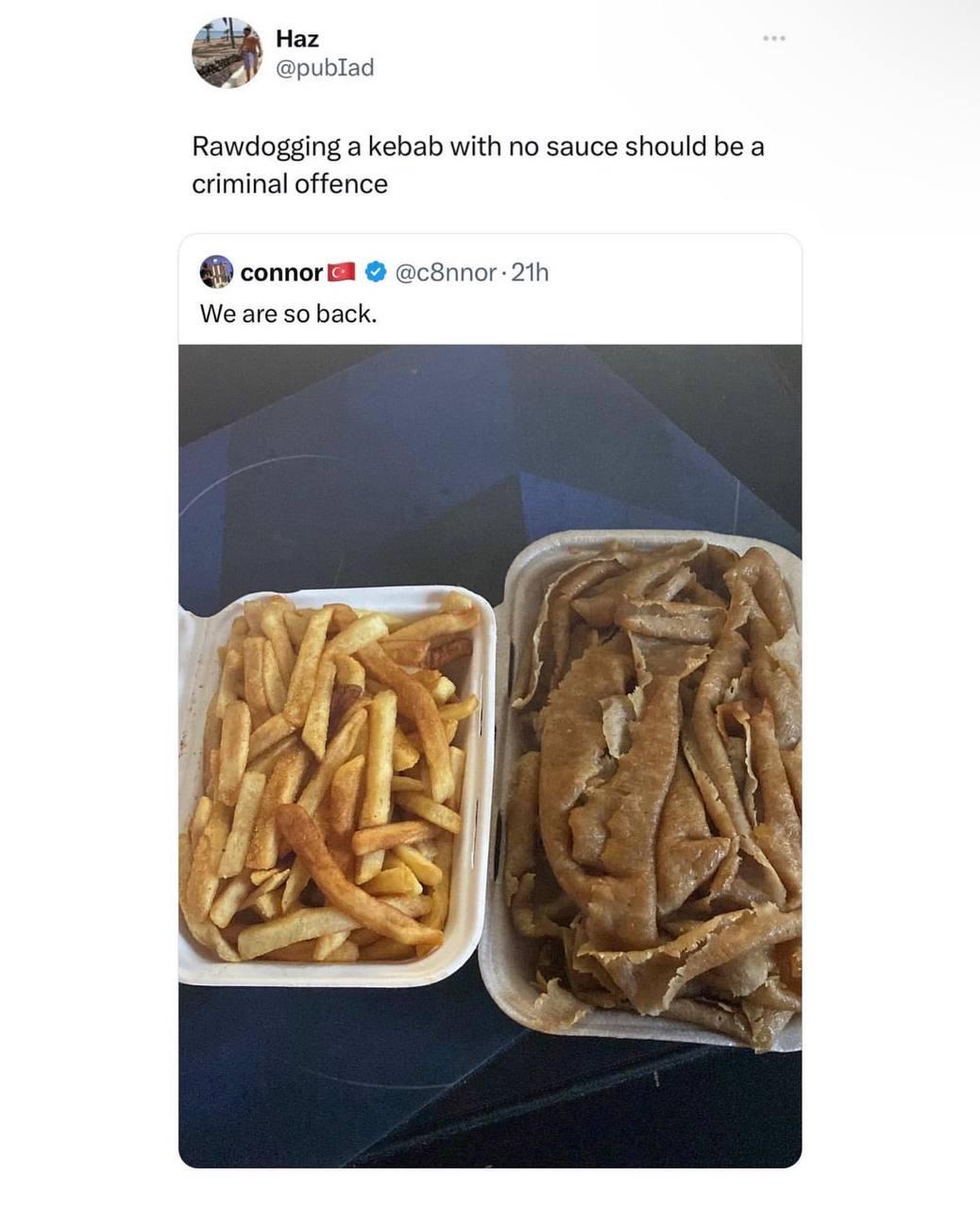Open the @publad profile handle

pos(324,68)
